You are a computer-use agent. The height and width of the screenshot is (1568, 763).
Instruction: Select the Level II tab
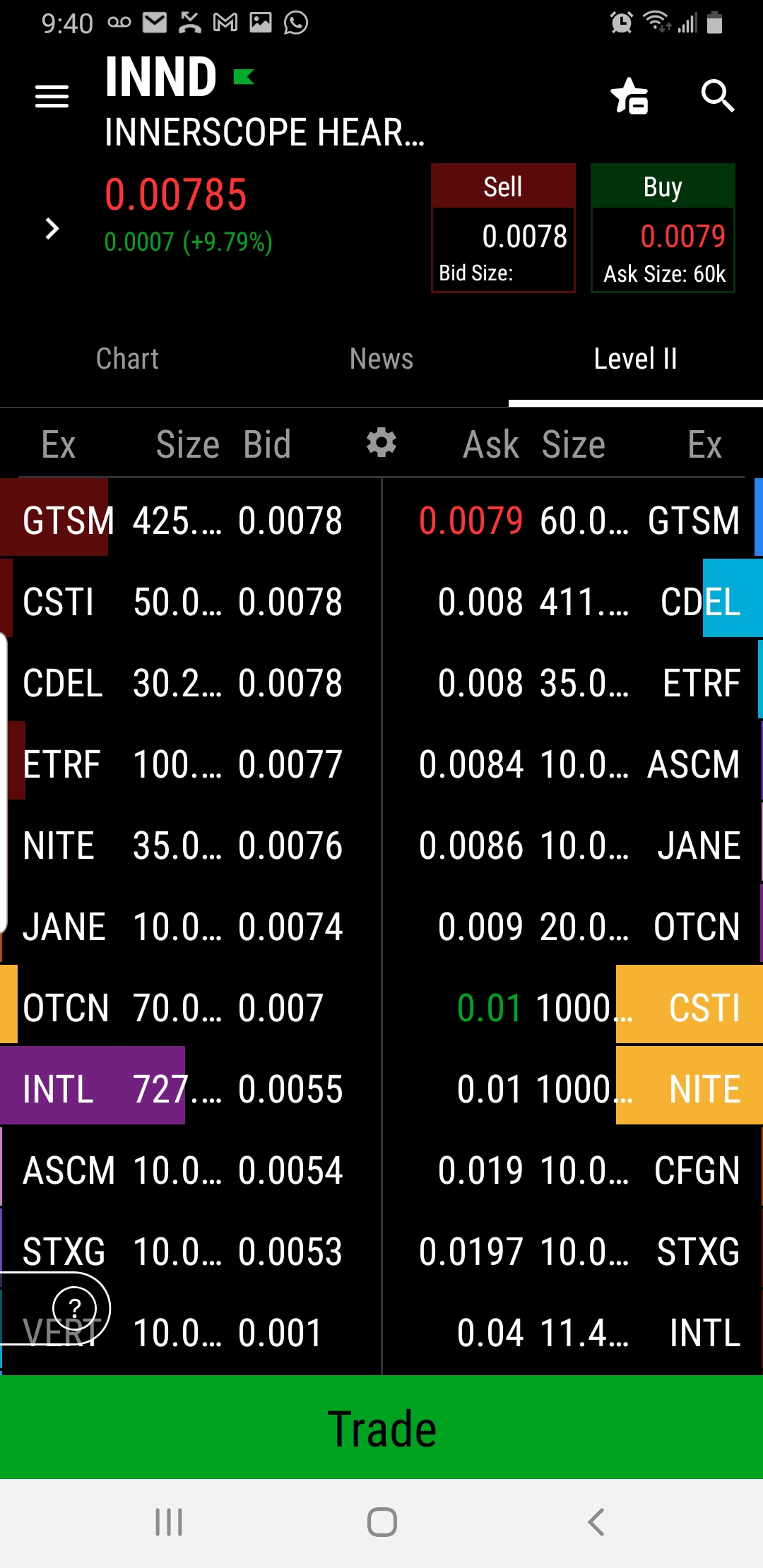(635, 359)
